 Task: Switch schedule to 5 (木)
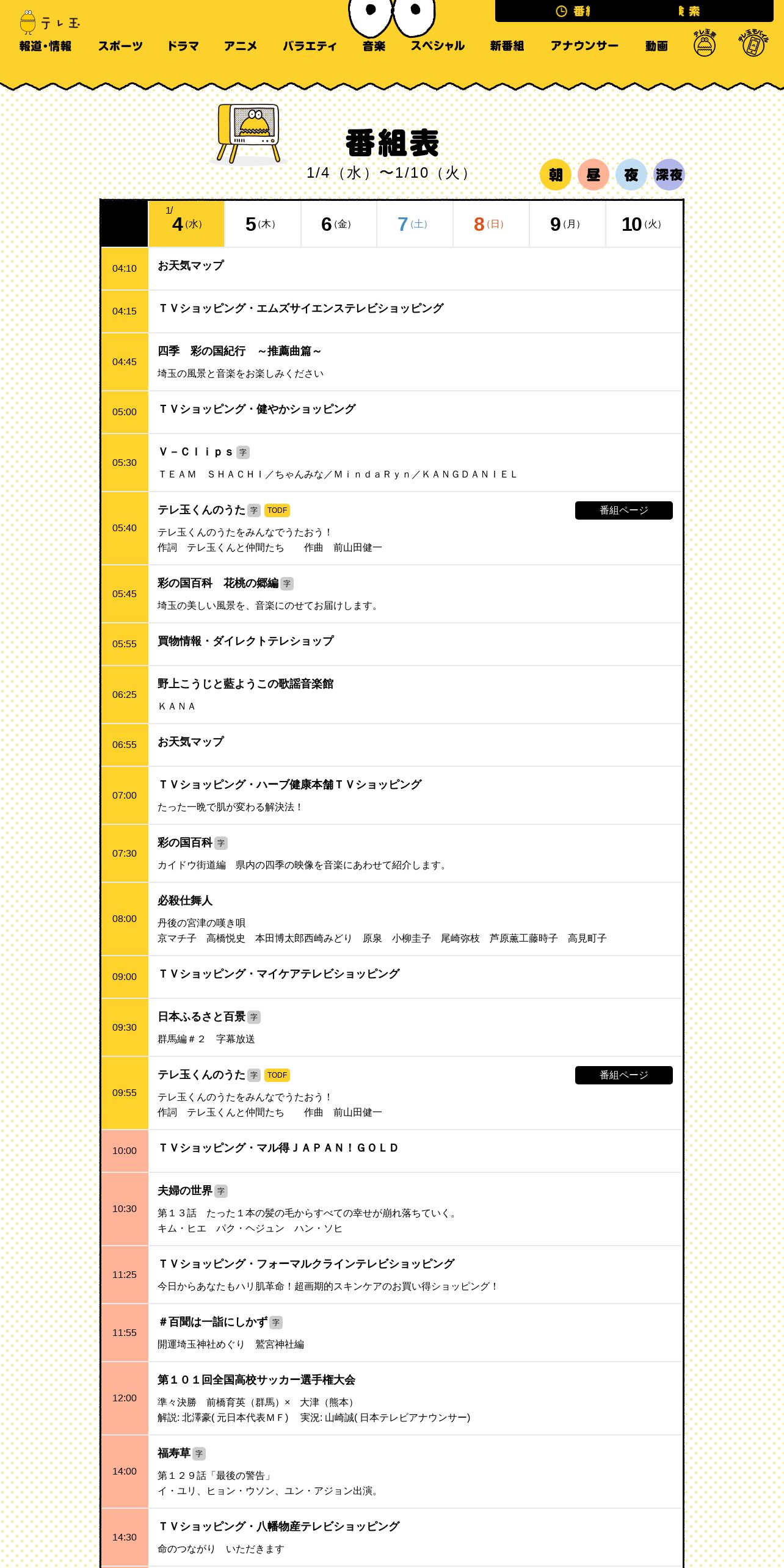pyautogui.click(x=263, y=224)
